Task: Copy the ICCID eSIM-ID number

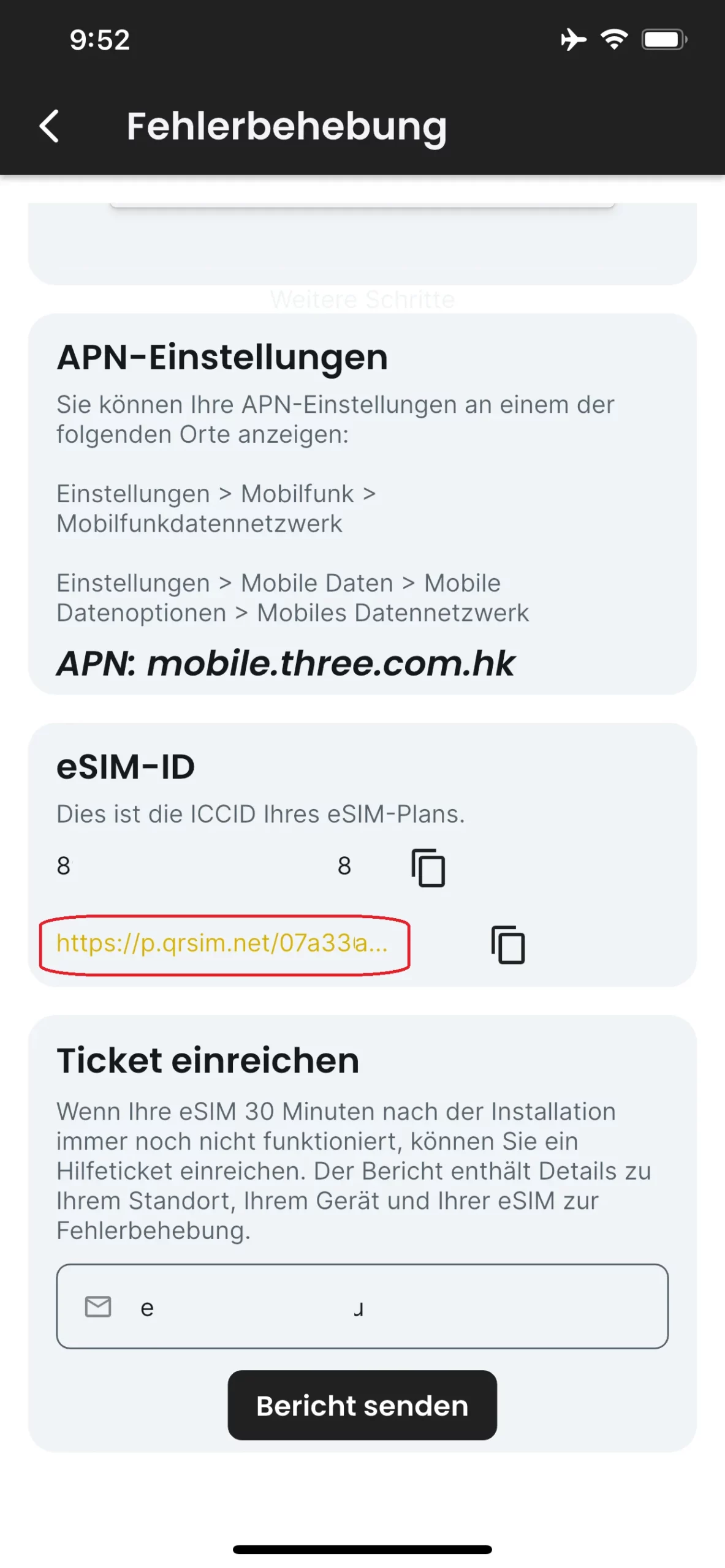Action: click(x=428, y=868)
